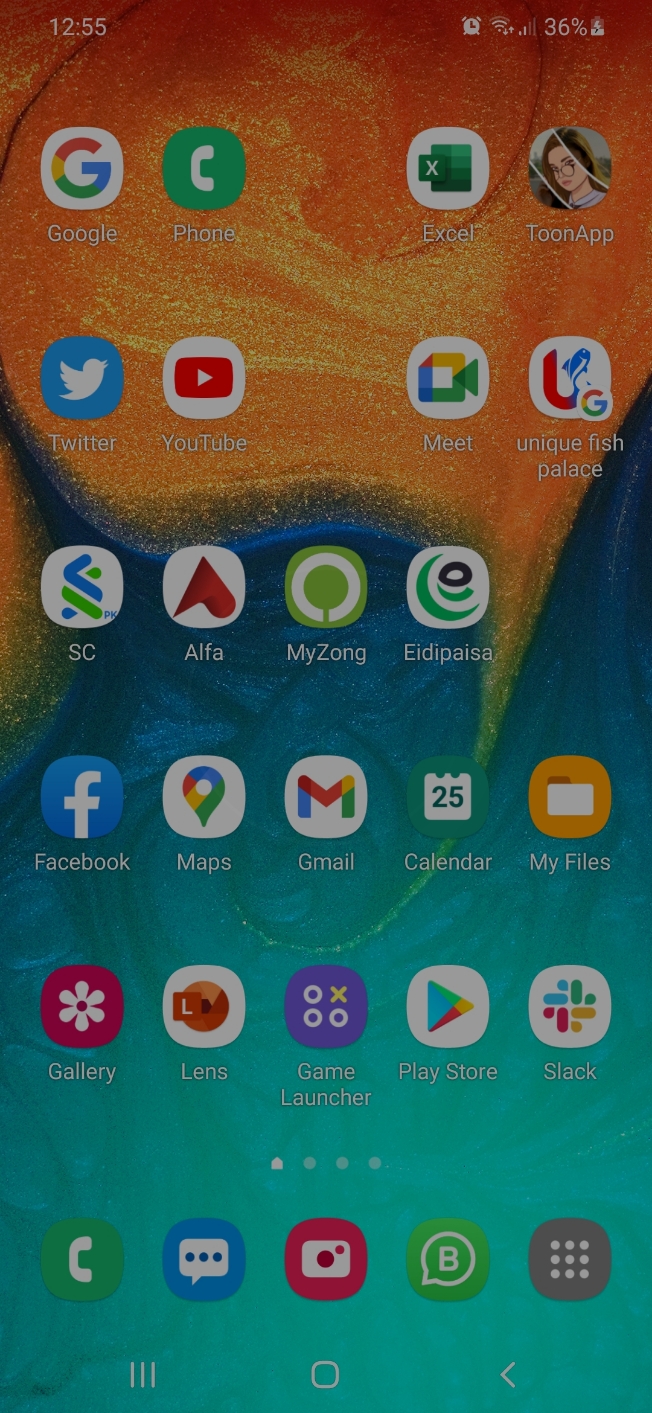Start the Meet app

tap(448, 378)
